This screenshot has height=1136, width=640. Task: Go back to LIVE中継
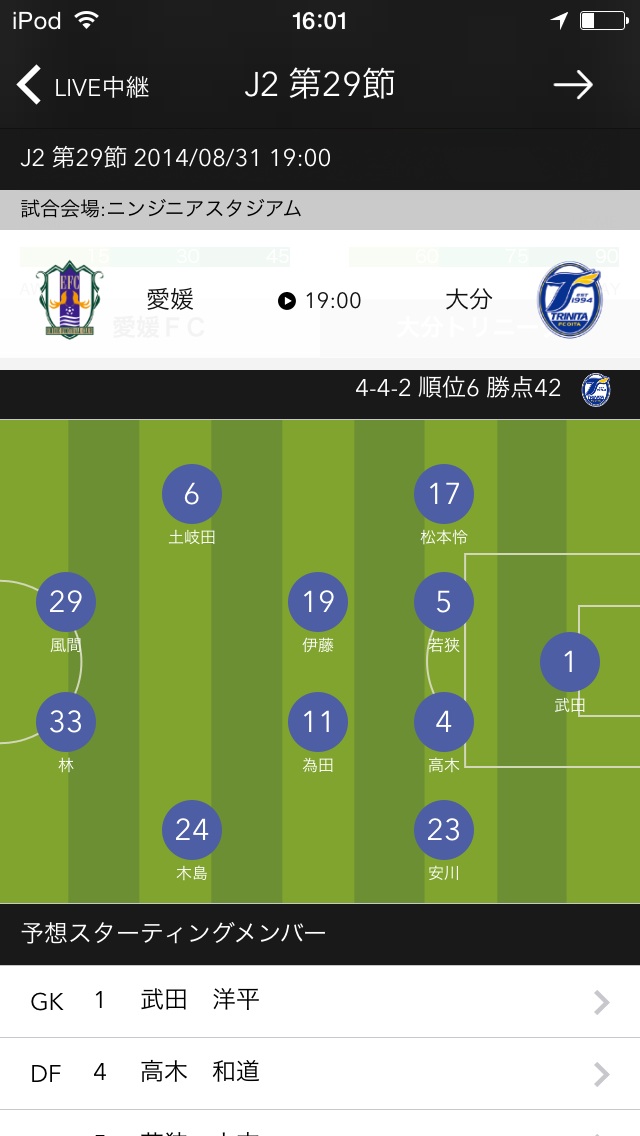pyautogui.click(x=83, y=85)
